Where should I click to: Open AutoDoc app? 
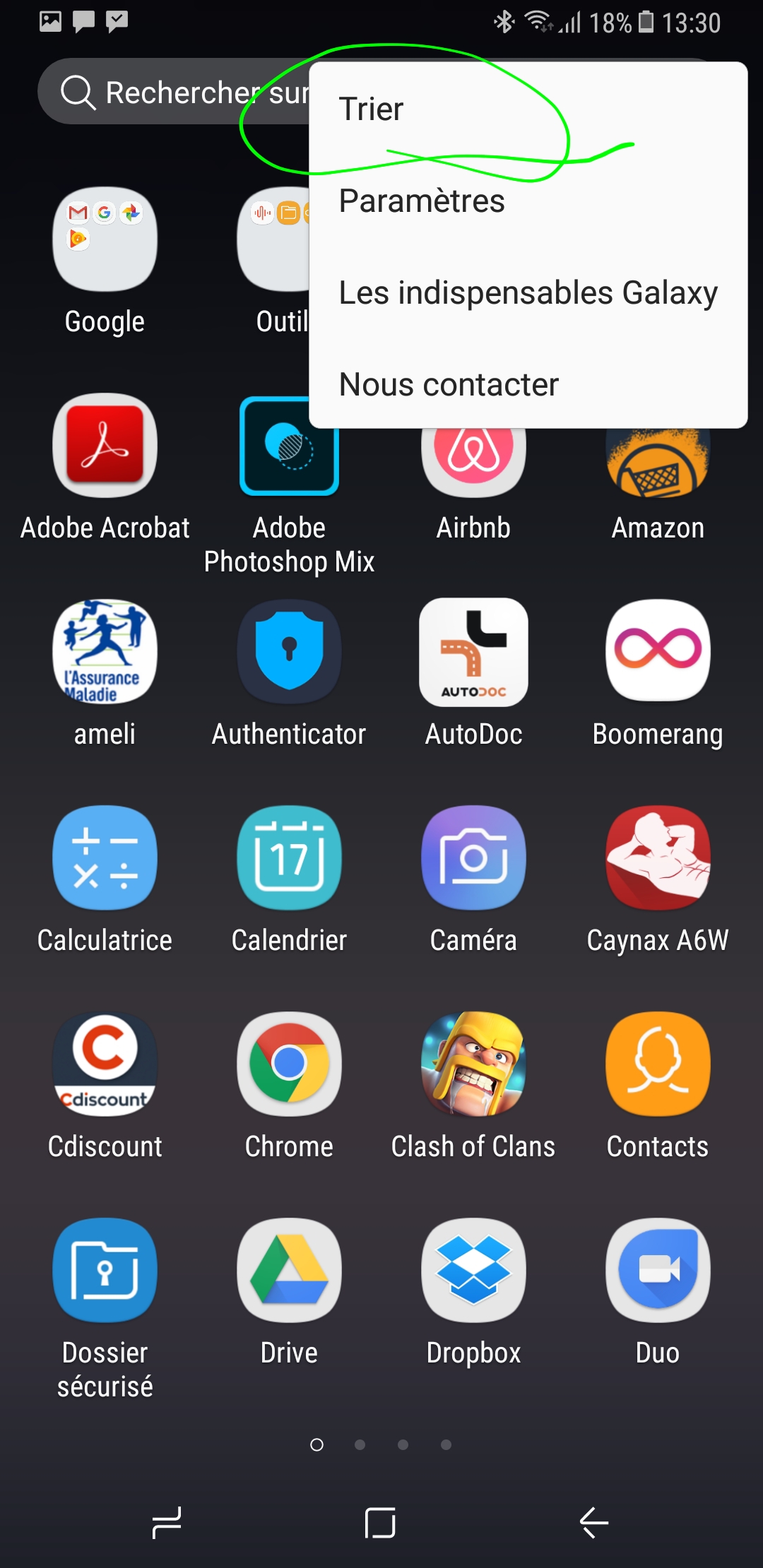(473, 653)
